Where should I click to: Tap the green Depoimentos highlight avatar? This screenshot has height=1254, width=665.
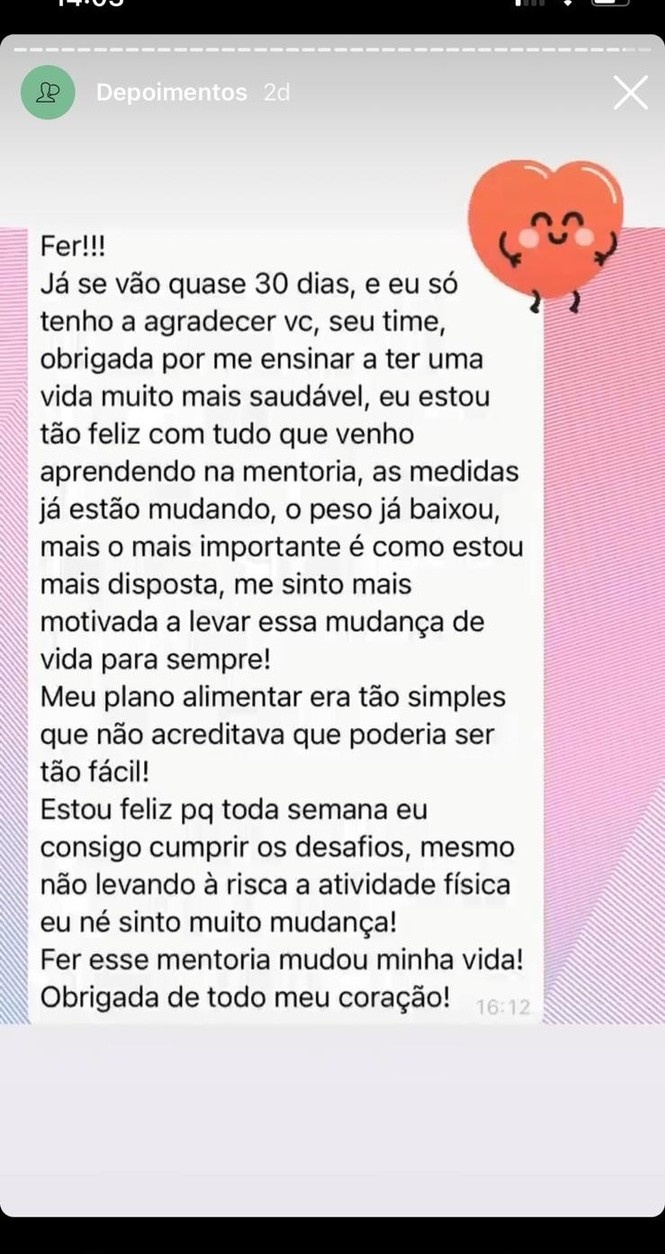[47, 92]
